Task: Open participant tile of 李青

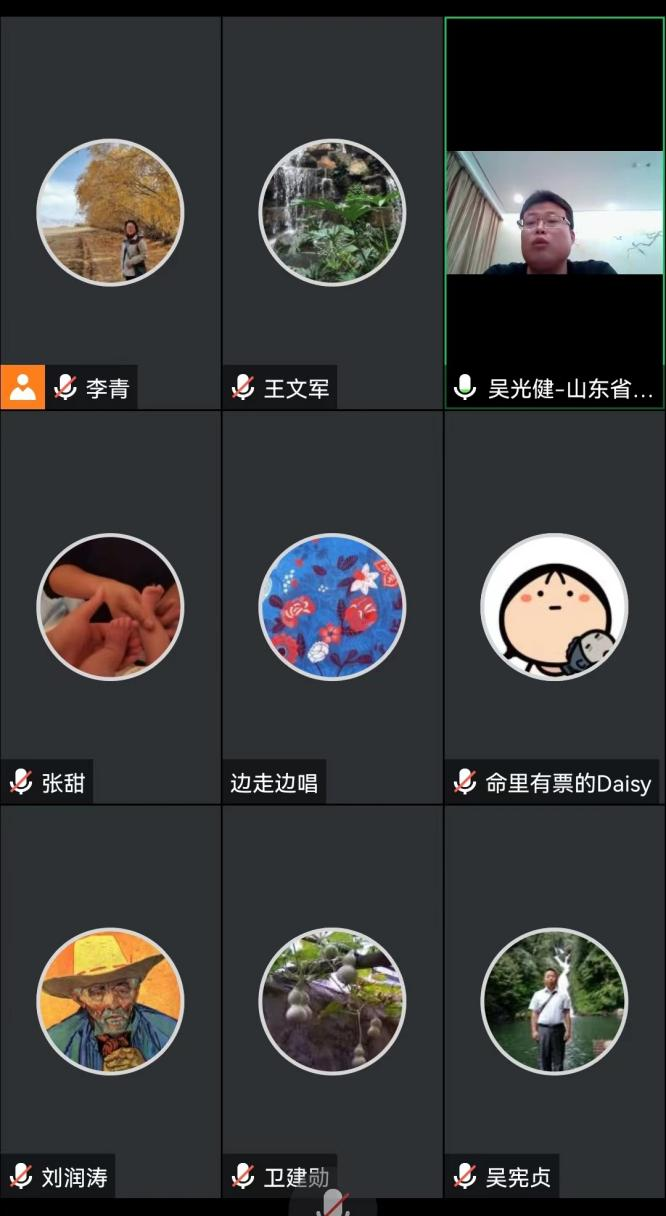Action: pyautogui.click(x=110, y=212)
